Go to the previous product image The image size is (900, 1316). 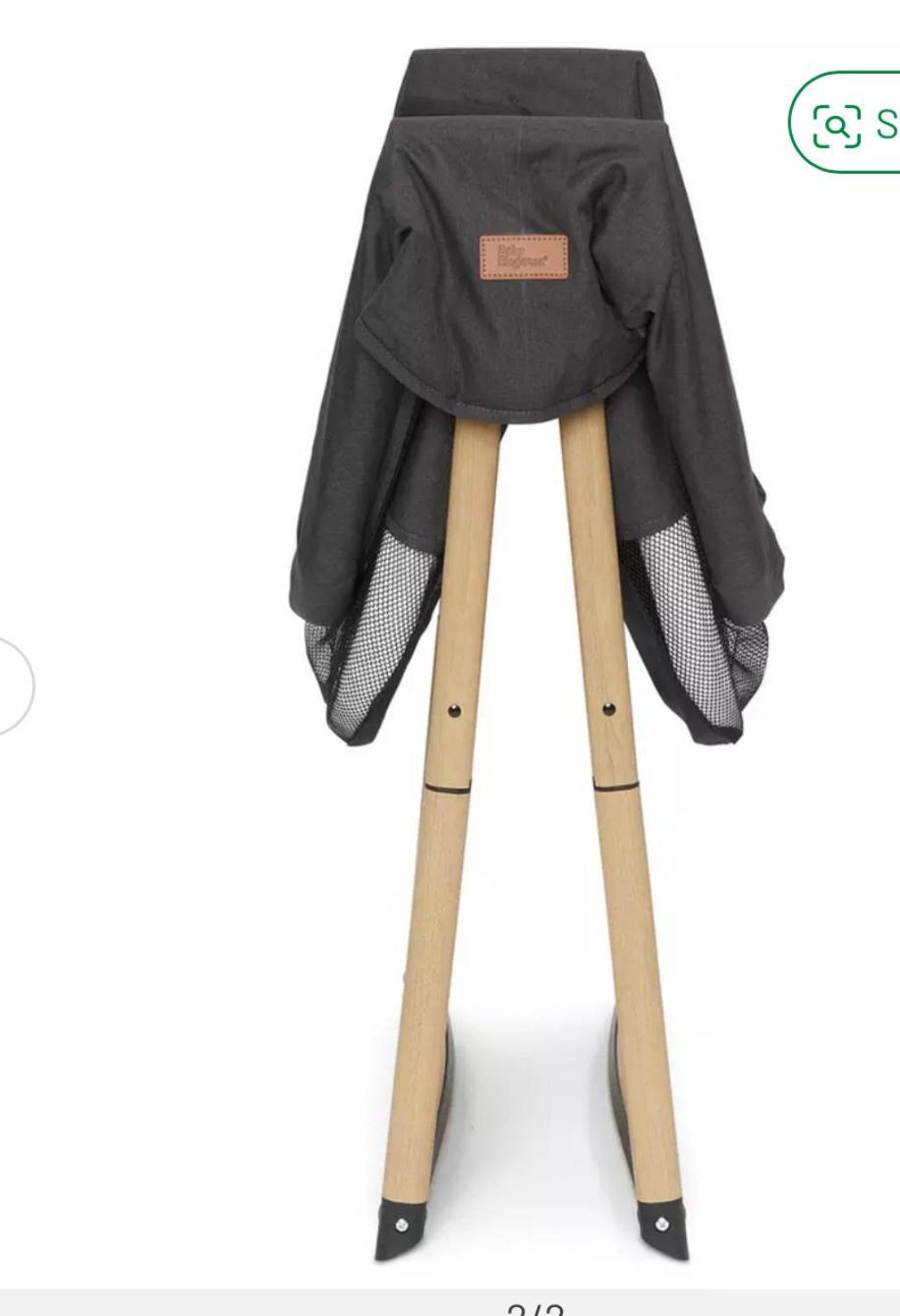click(x=12, y=685)
